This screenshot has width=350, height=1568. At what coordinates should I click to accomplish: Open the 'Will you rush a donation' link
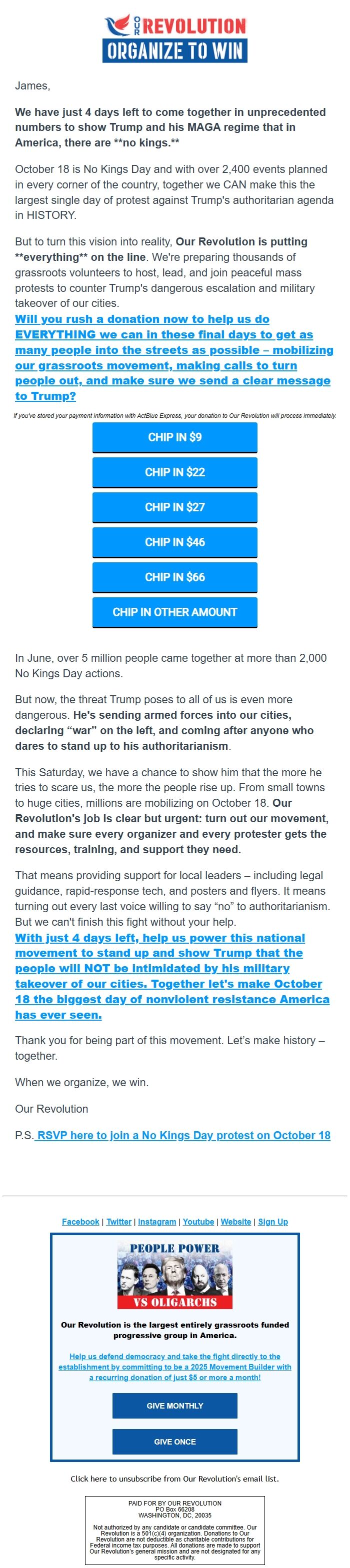pos(174,357)
